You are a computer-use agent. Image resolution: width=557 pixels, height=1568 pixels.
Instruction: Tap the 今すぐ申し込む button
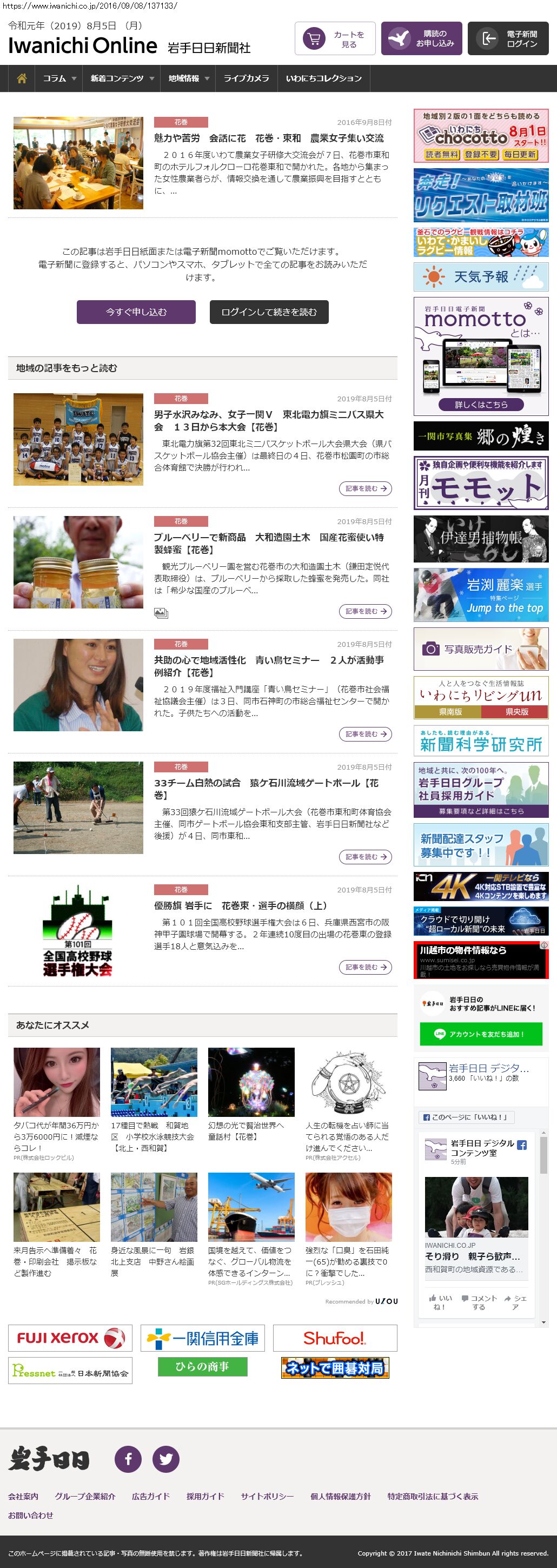pyautogui.click(x=136, y=312)
